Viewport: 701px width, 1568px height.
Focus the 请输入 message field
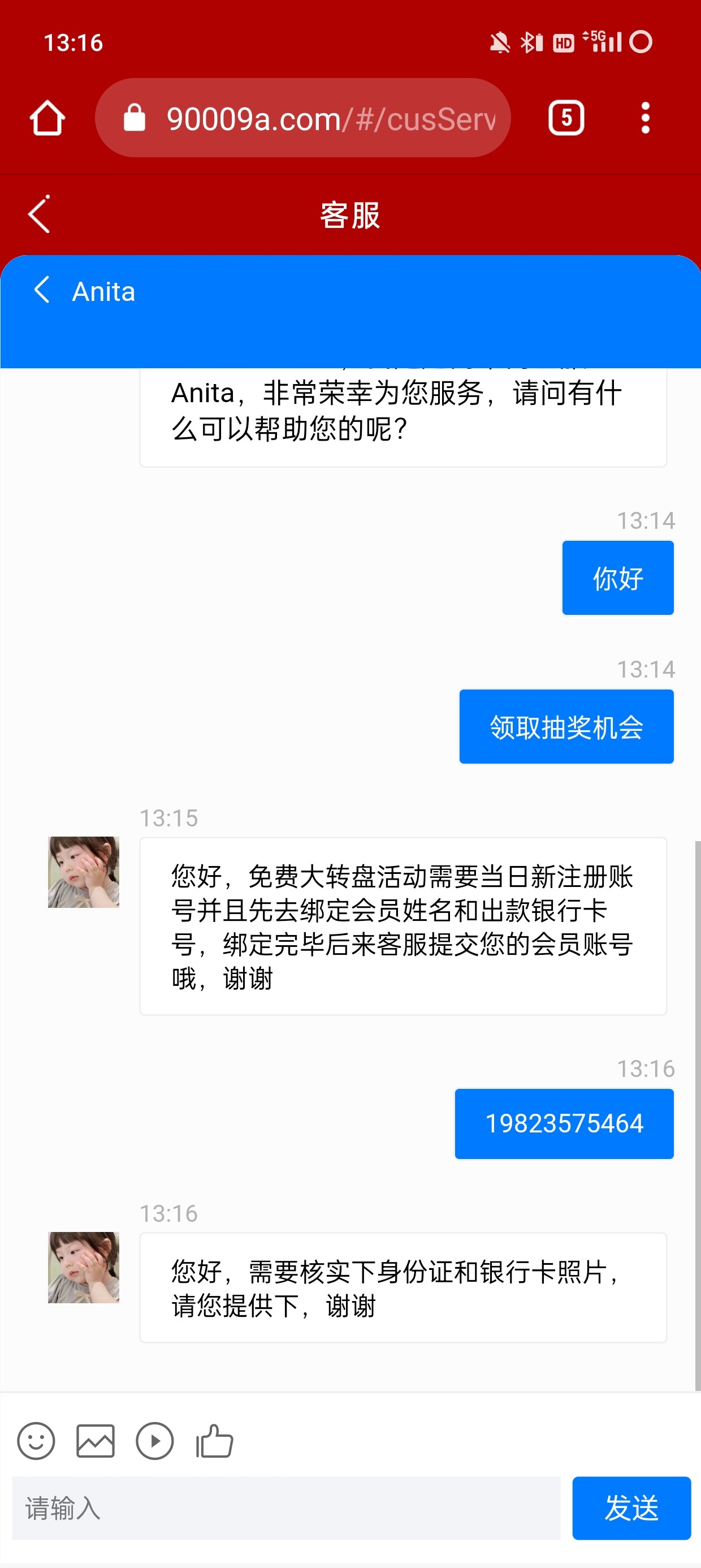click(286, 1507)
